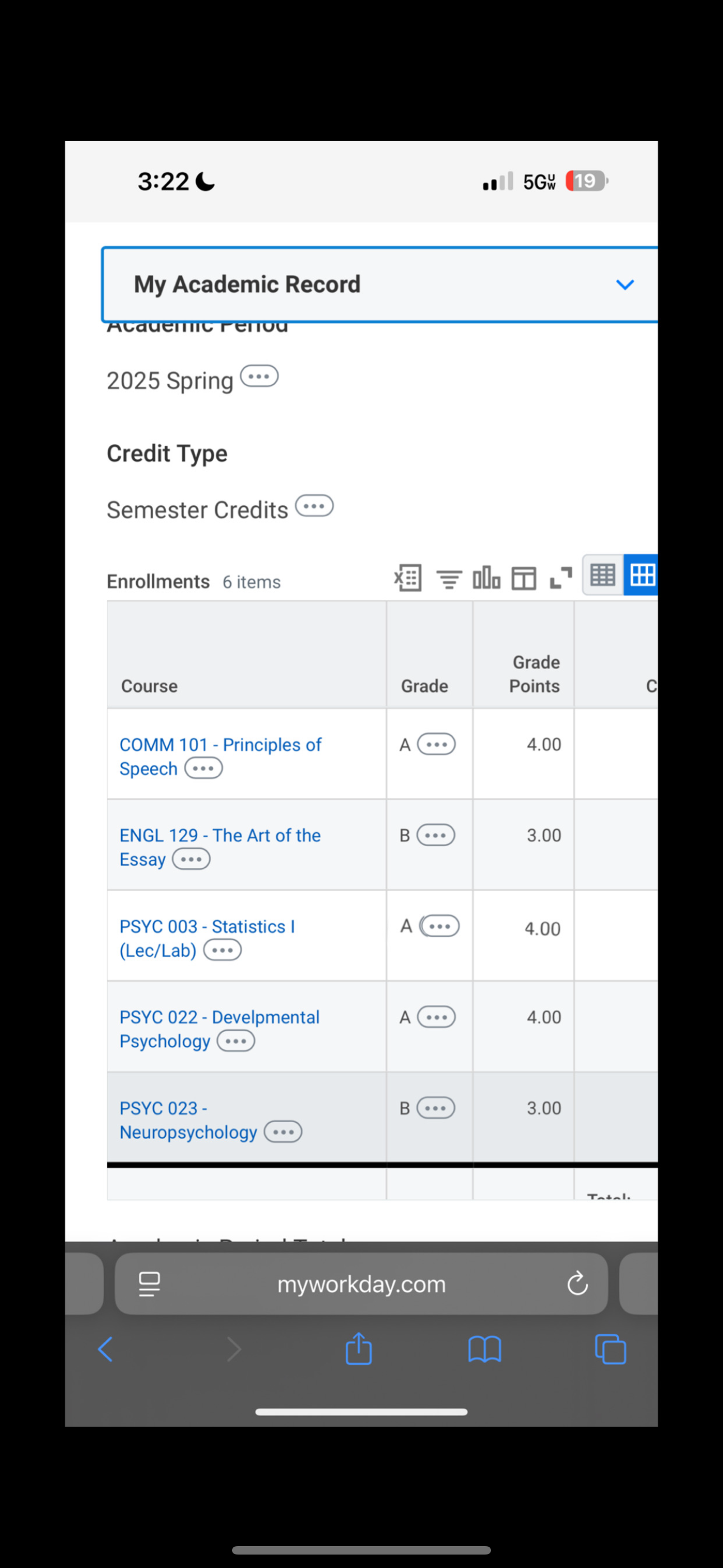Open related actions next to Semester Credits
Screen dimensions: 723x1568
(x=314, y=506)
